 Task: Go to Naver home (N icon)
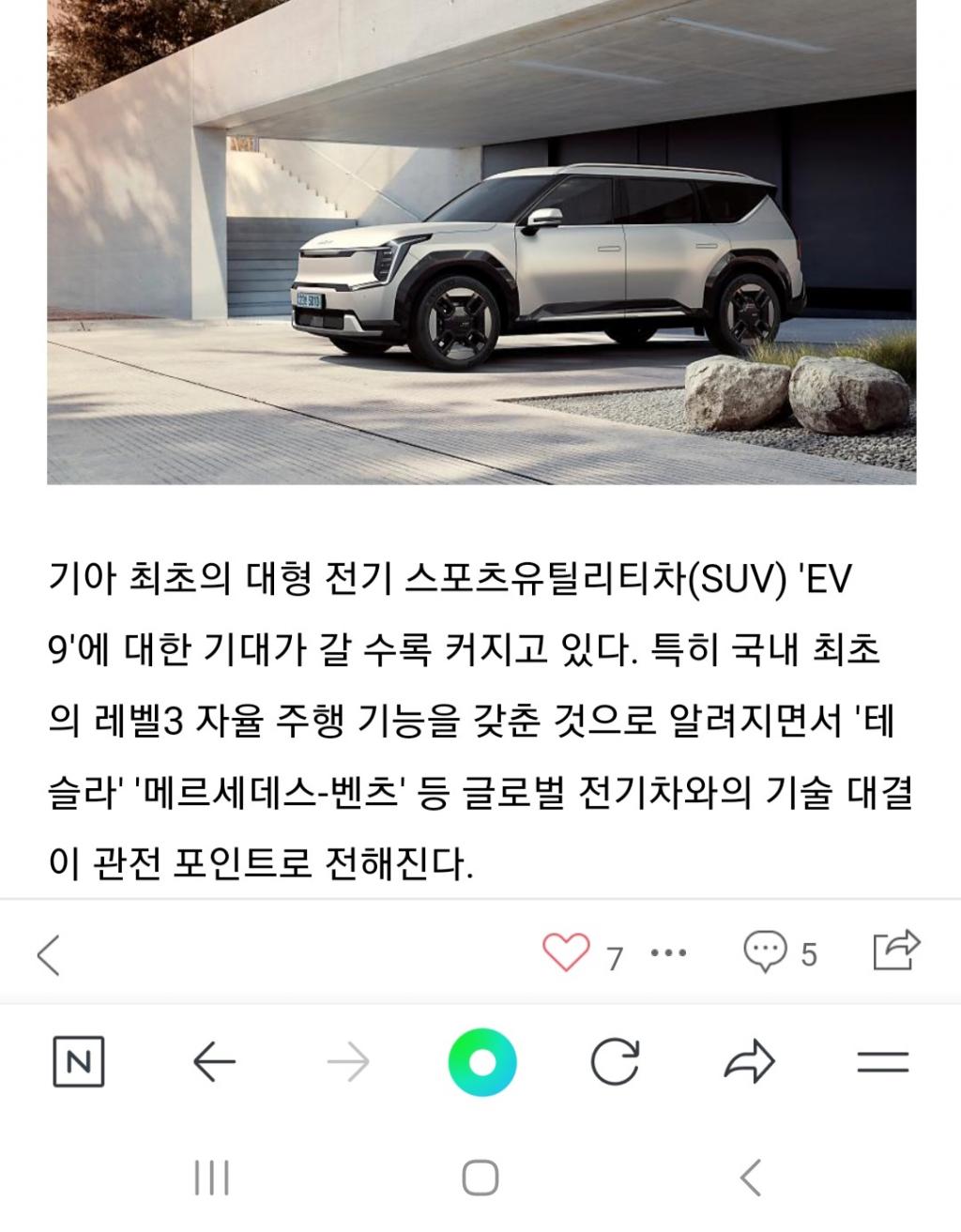point(78,1062)
